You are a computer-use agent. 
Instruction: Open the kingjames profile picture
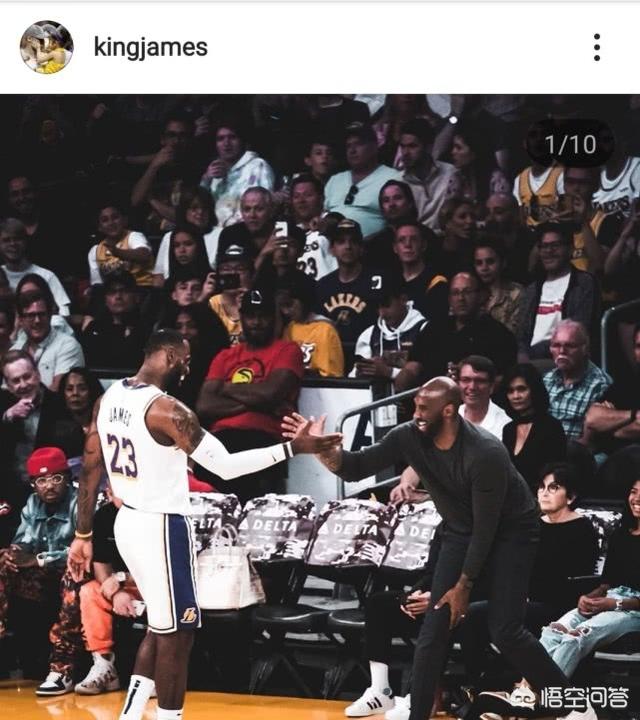[x=46, y=47]
